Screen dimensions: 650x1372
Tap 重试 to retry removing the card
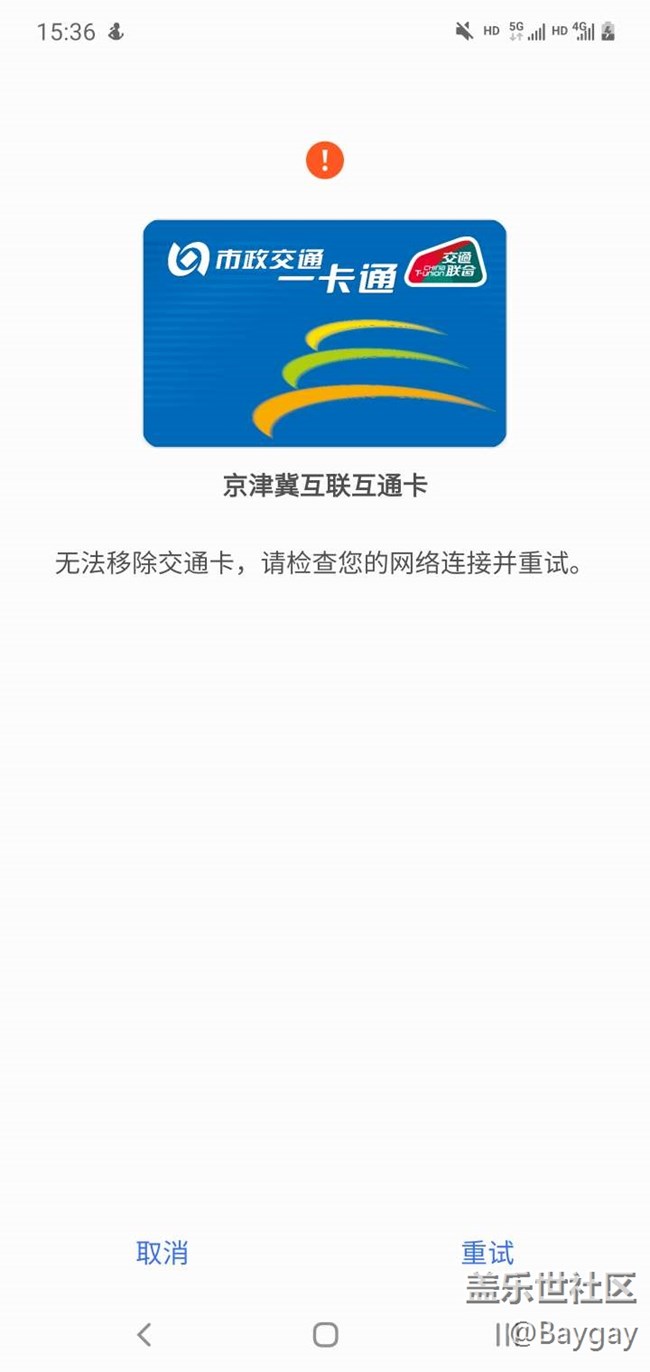point(487,1252)
